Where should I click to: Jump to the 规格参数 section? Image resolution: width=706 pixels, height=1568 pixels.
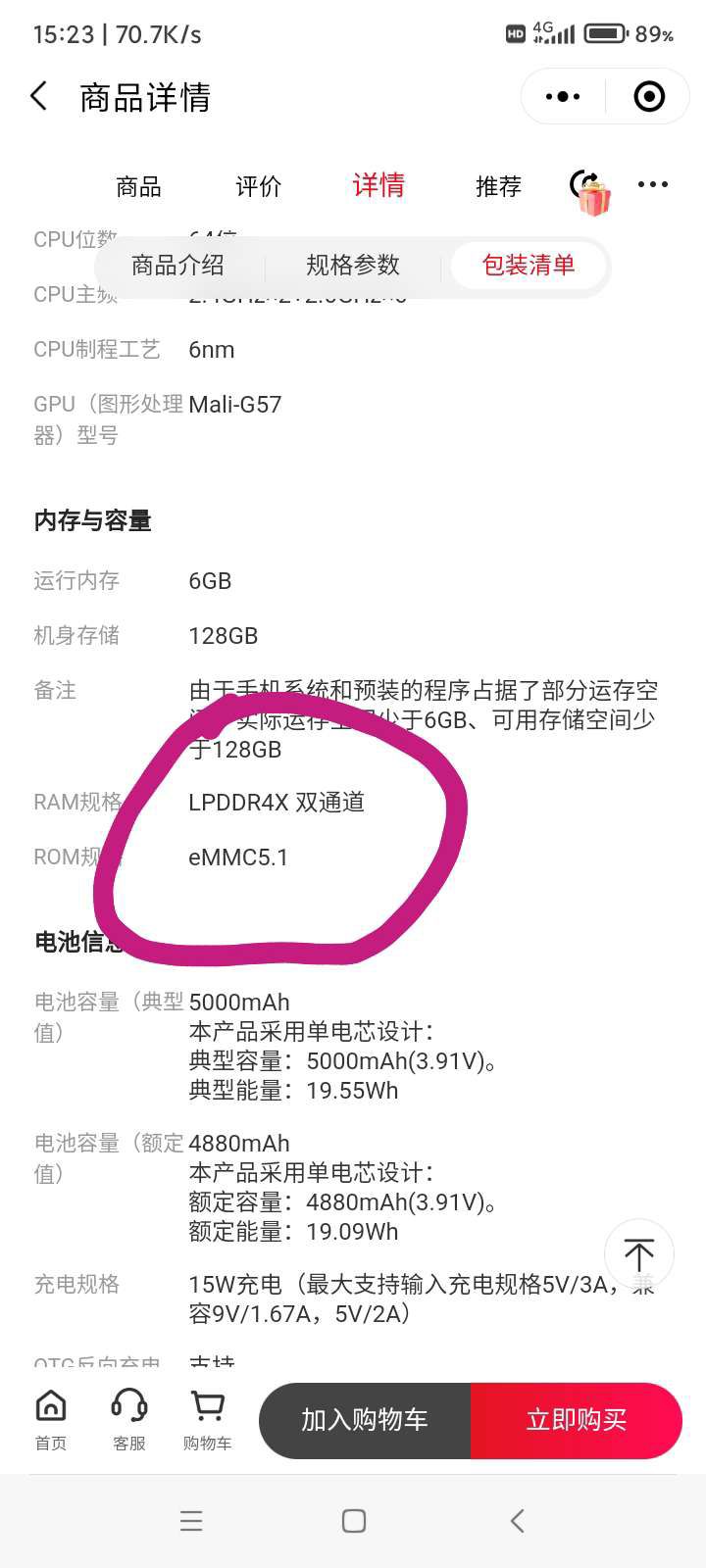coord(353,265)
